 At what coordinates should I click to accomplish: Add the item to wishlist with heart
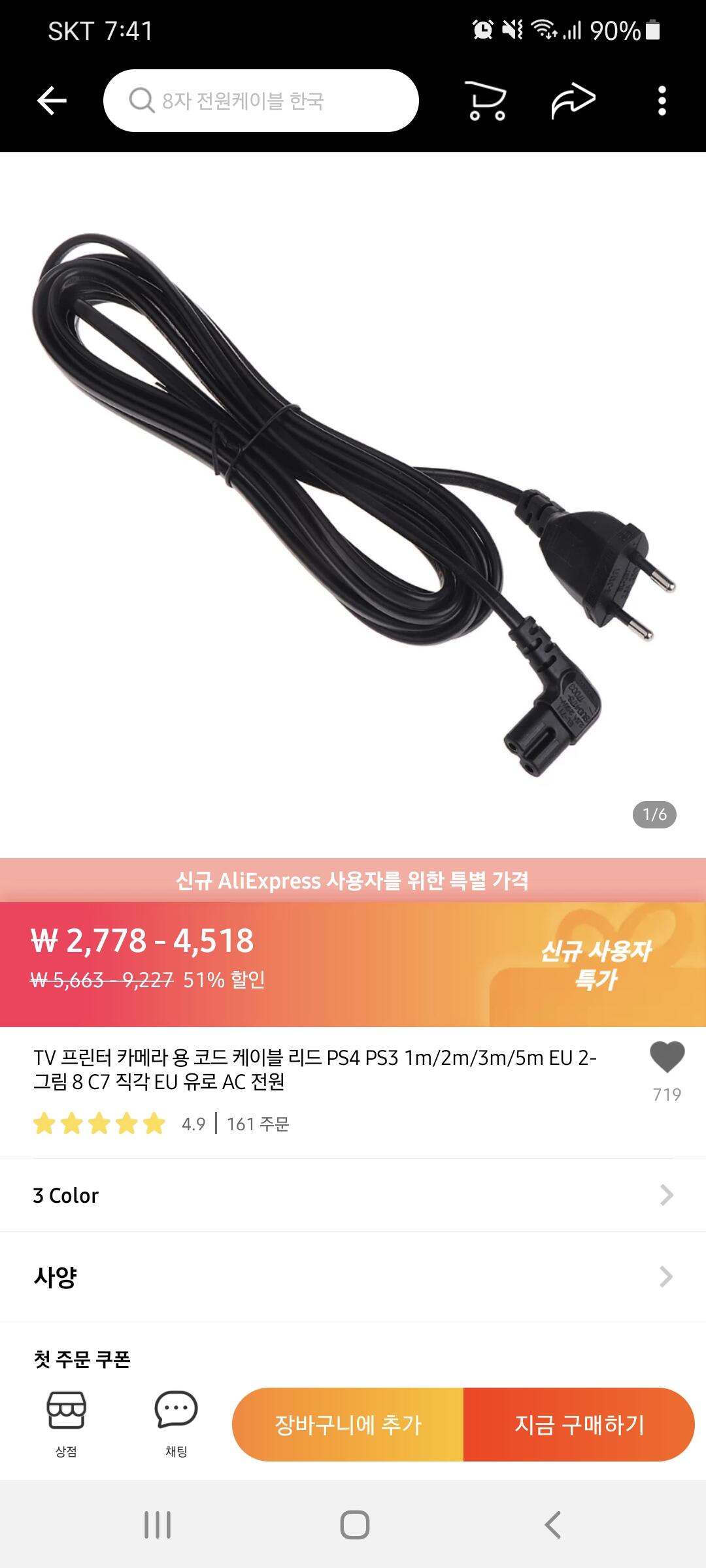(667, 1057)
